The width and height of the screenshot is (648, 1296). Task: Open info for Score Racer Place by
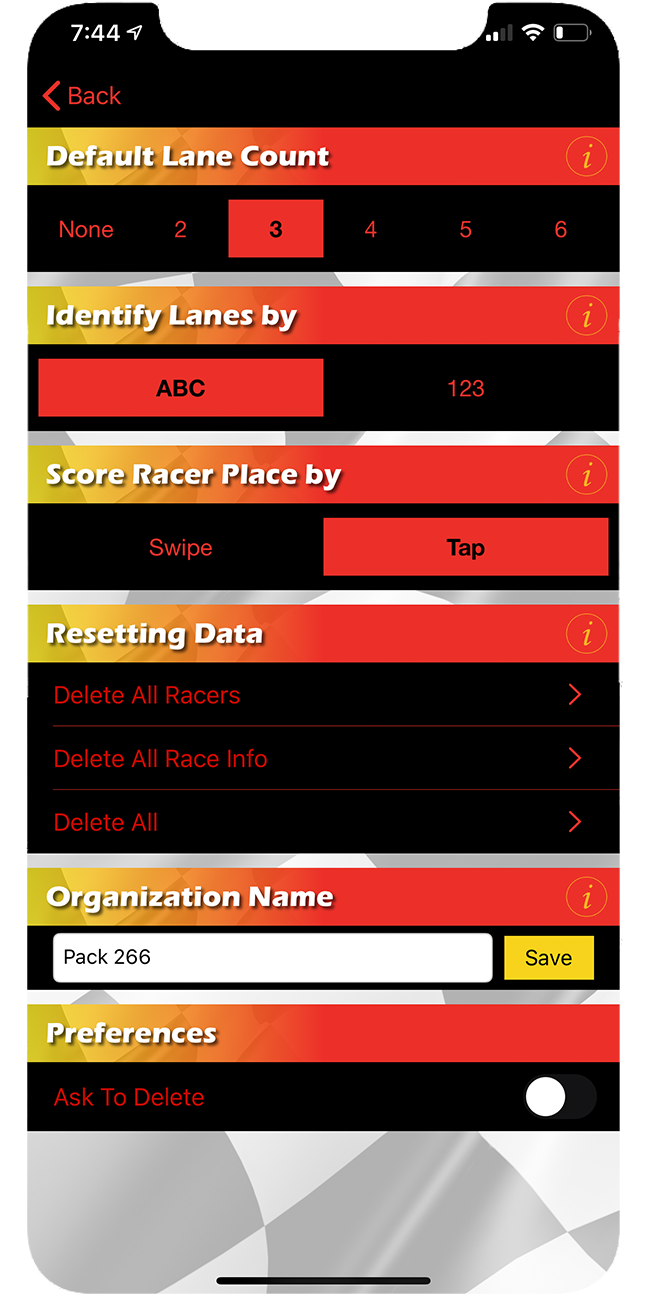586,475
